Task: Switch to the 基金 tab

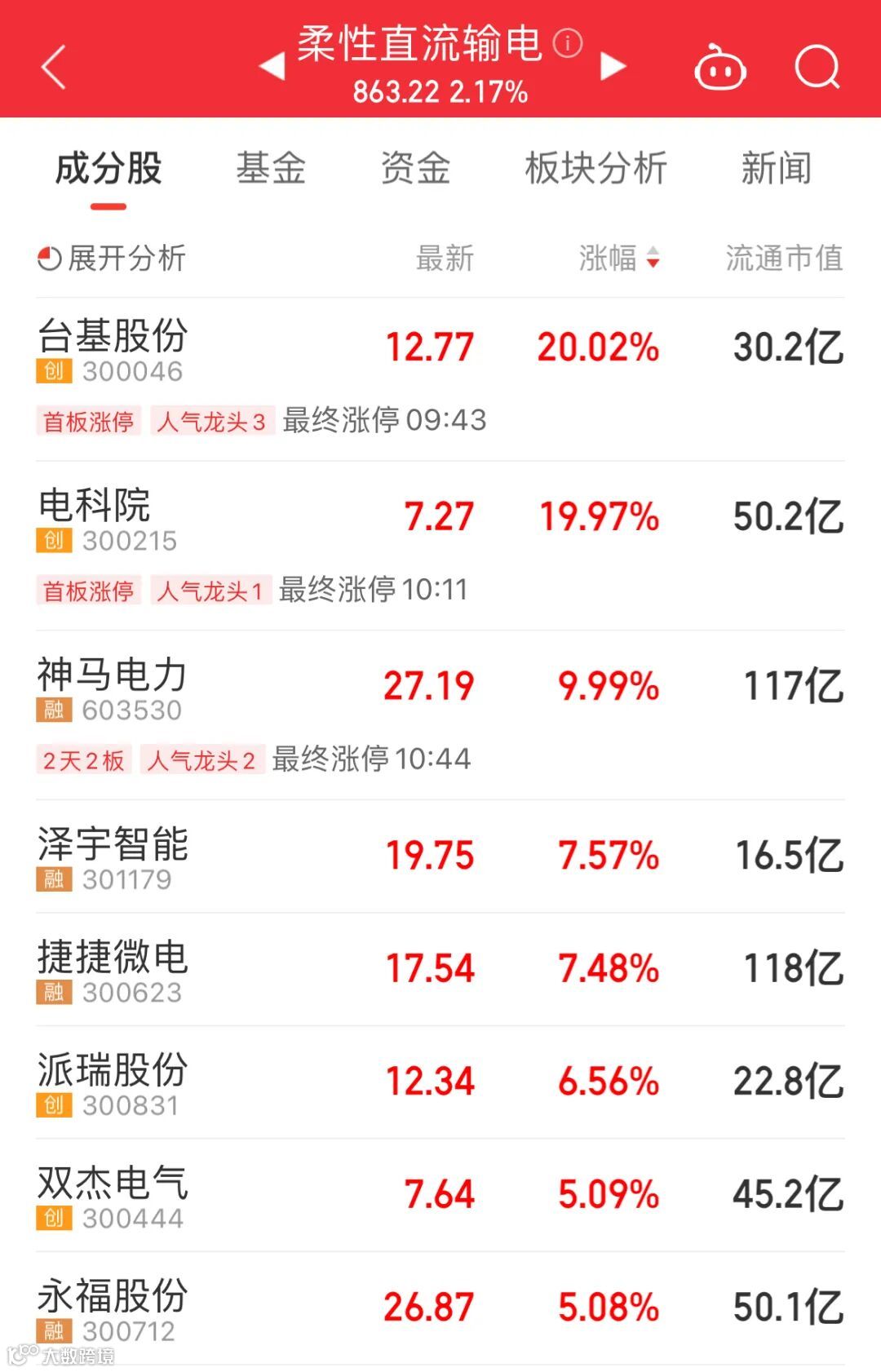Action: tap(271, 170)
